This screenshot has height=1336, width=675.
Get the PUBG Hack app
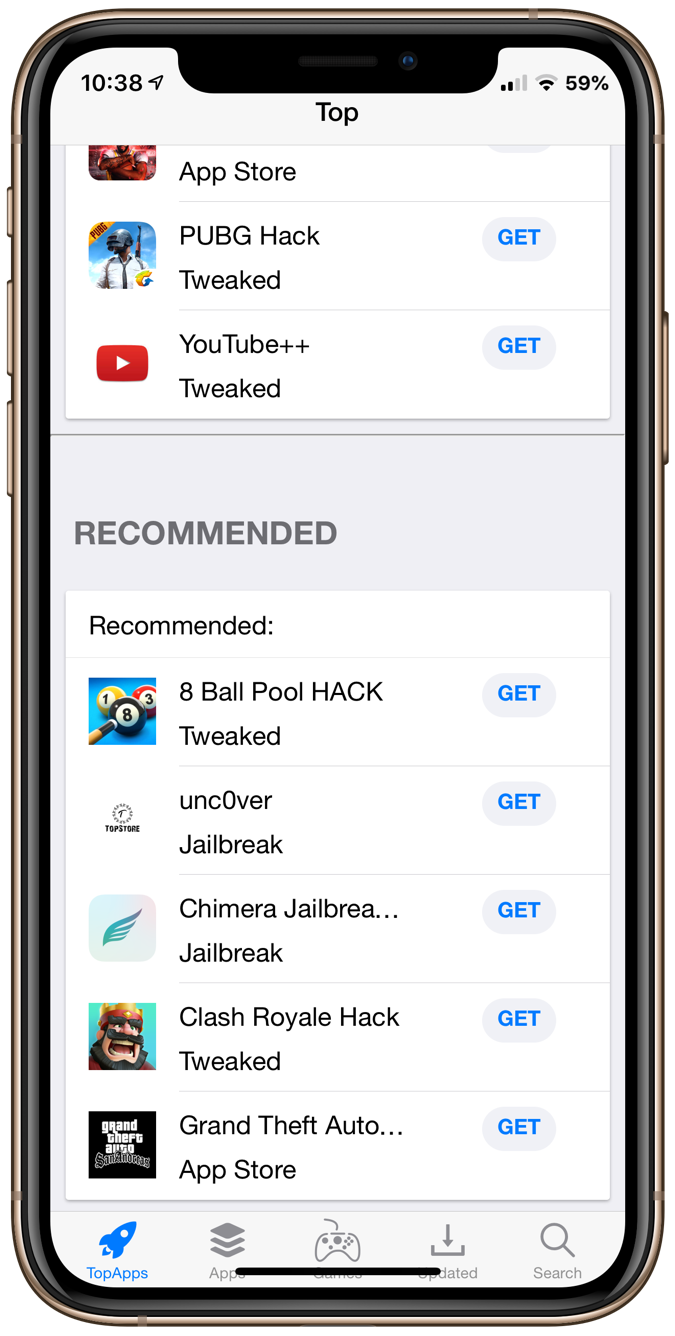pos(518,238)
